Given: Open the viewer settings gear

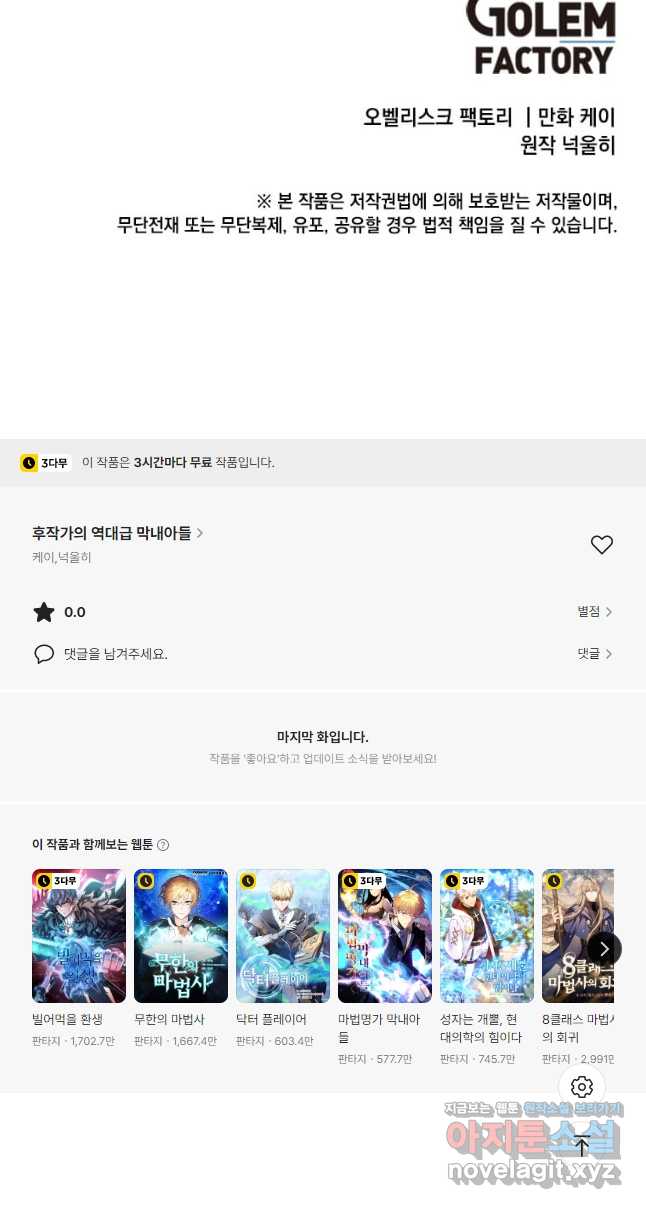Looking at the screenshot, I should point(582,1087).
